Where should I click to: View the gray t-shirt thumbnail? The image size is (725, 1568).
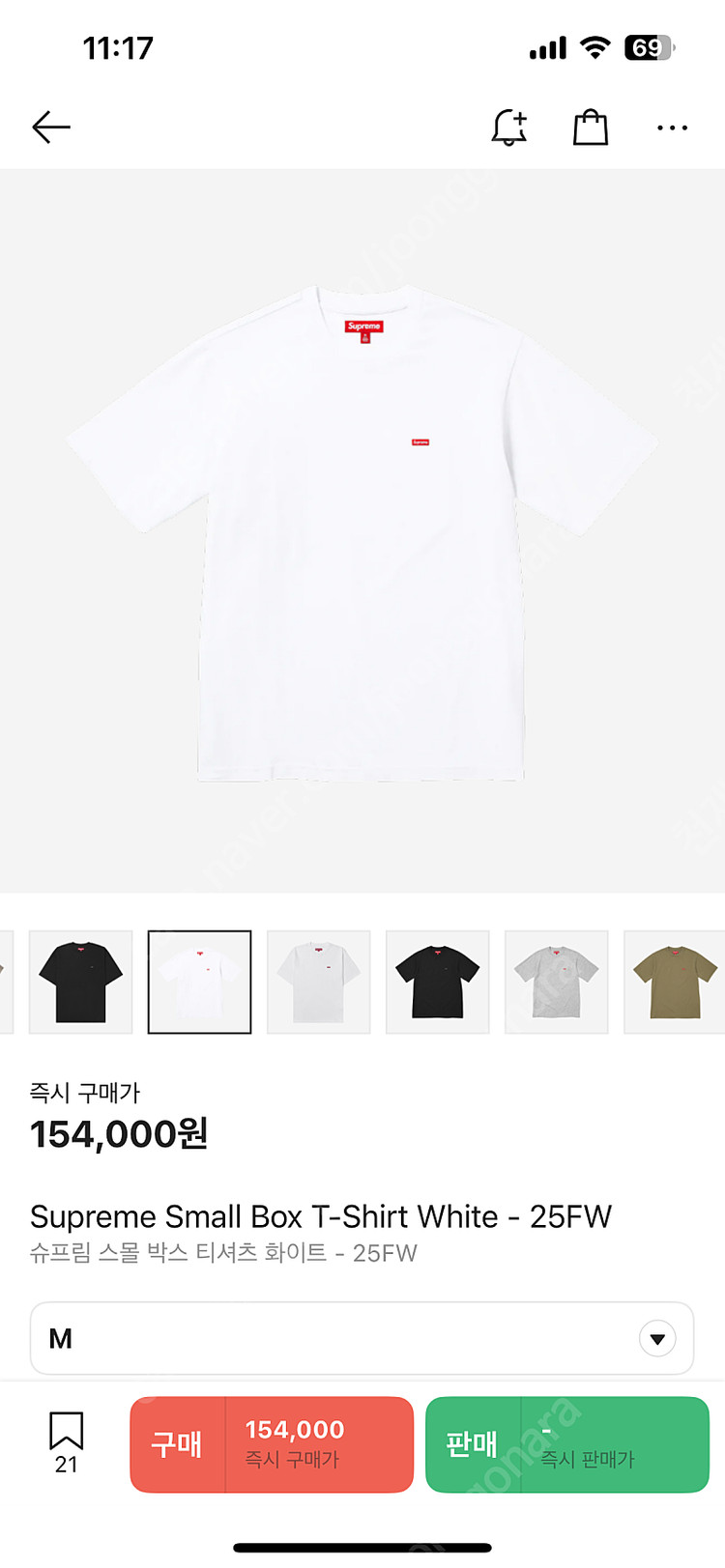[x=557, y=982]
